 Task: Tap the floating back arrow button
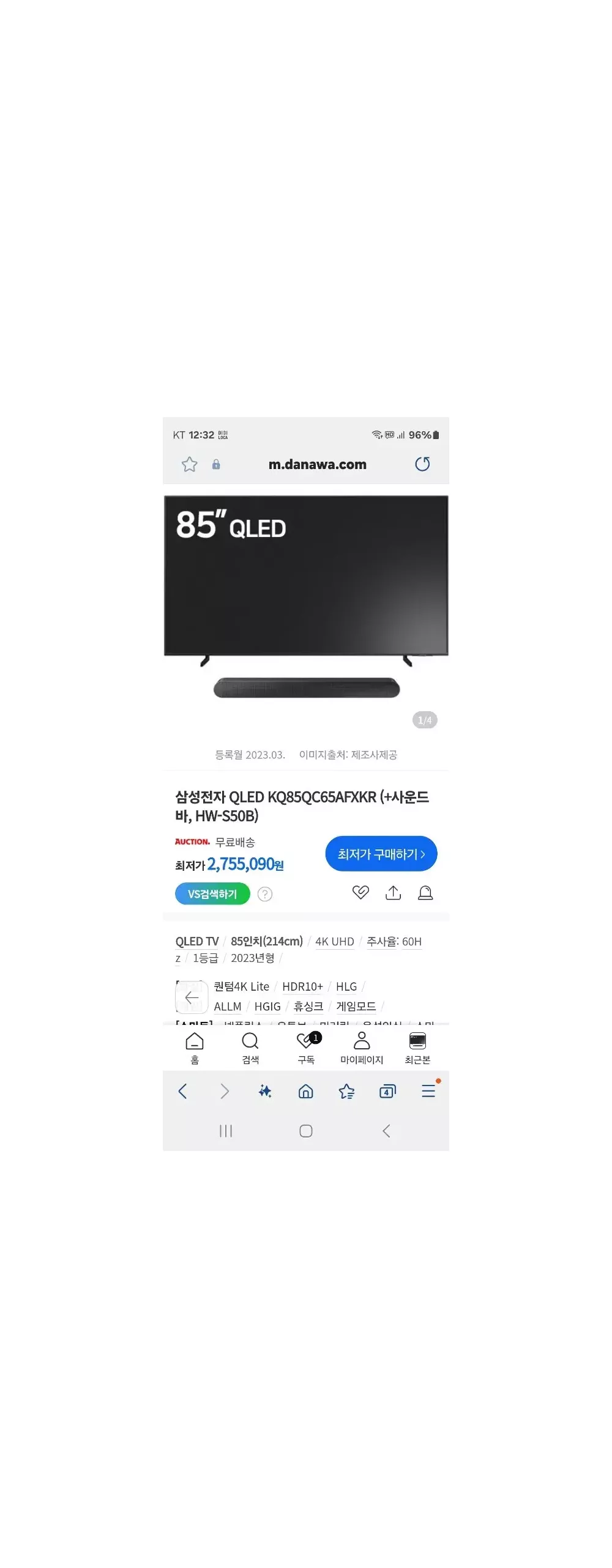tap(192, 997)
